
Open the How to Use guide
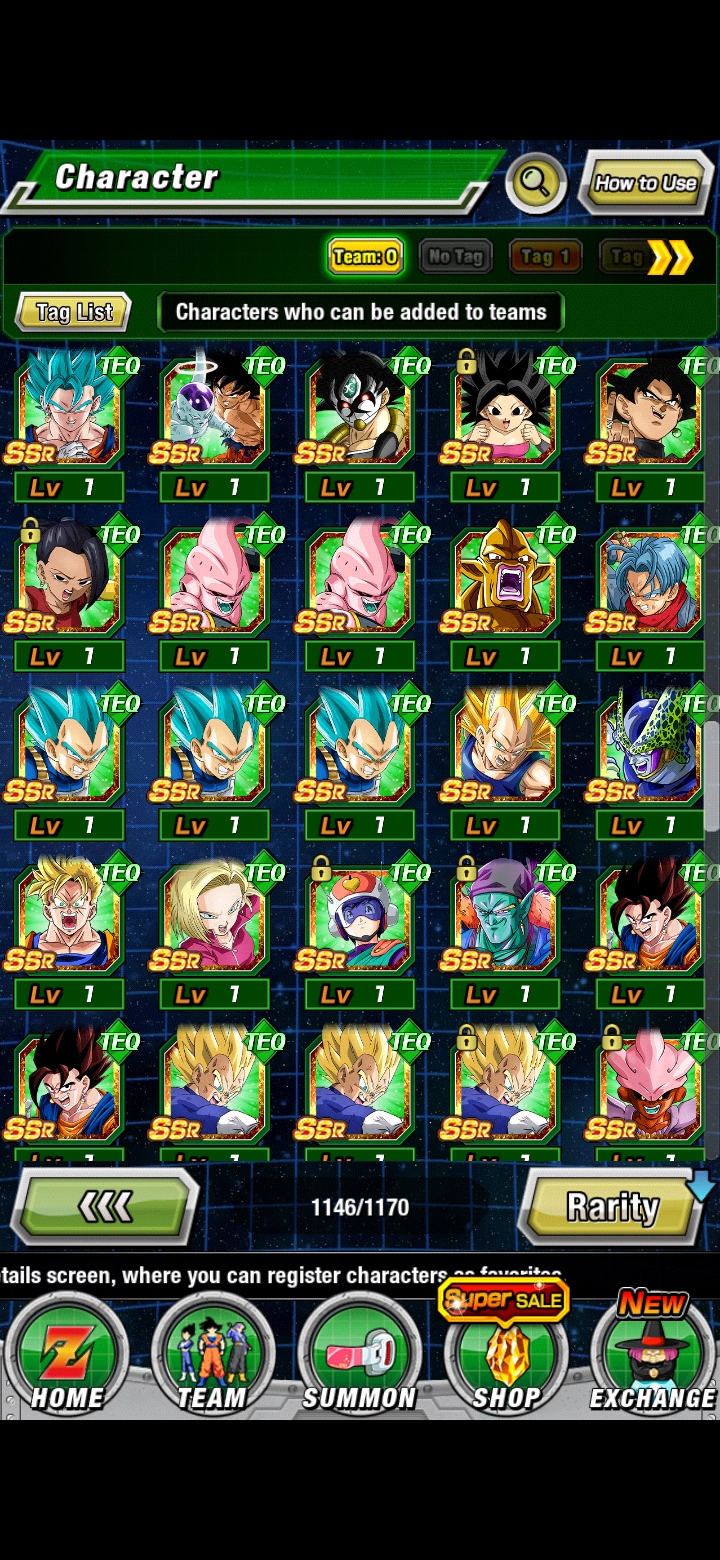tap(645, 183)
